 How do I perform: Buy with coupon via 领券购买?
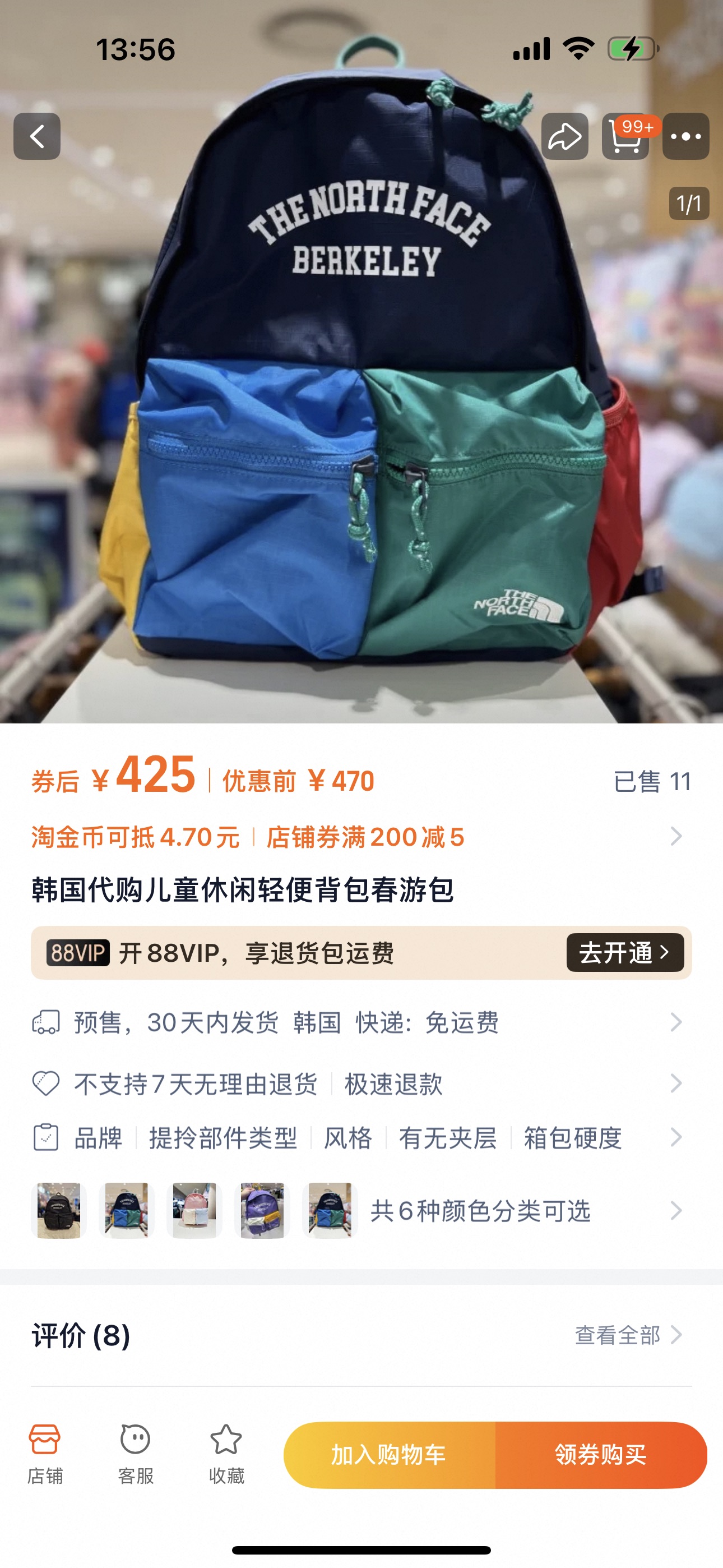(601, 1455)
